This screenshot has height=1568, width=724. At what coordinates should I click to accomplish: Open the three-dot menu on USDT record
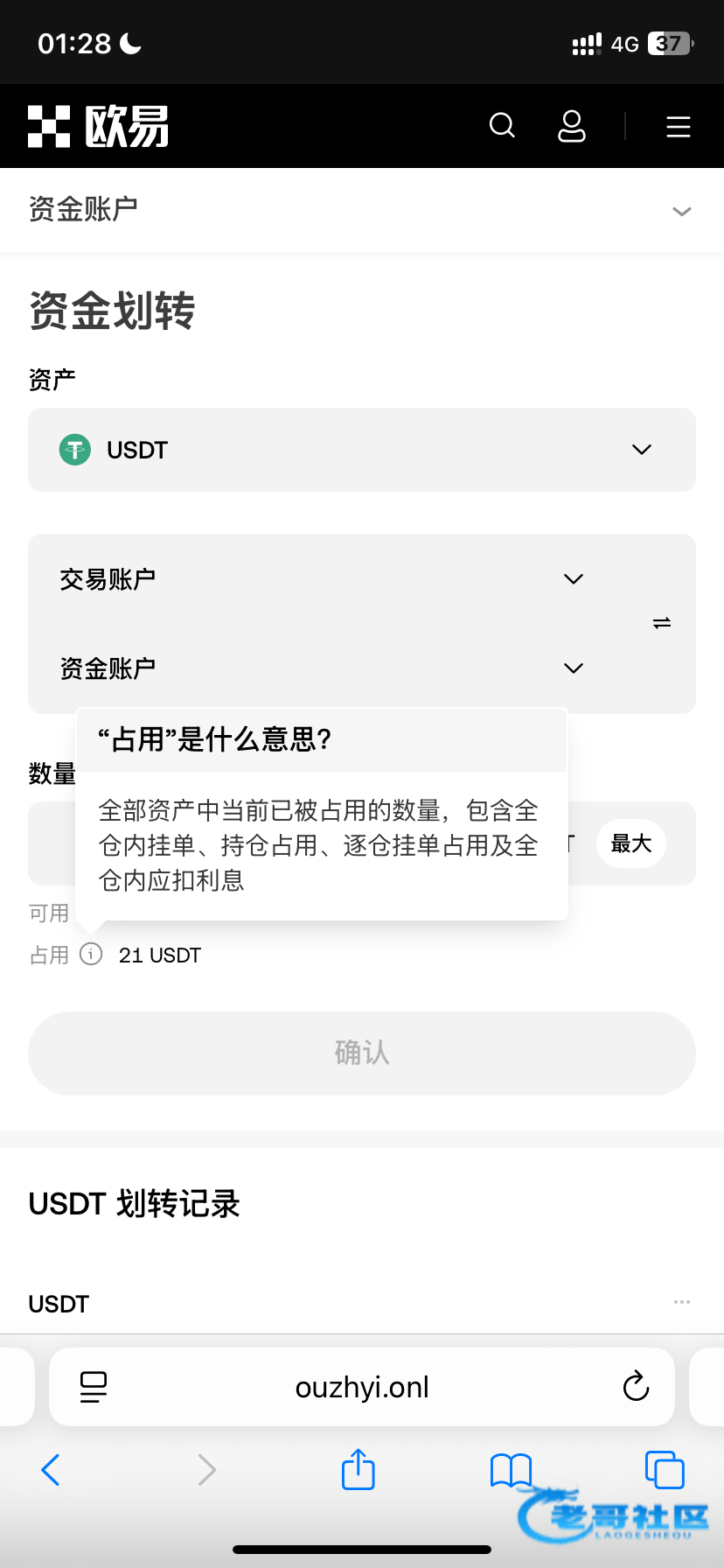[682, 1302]
